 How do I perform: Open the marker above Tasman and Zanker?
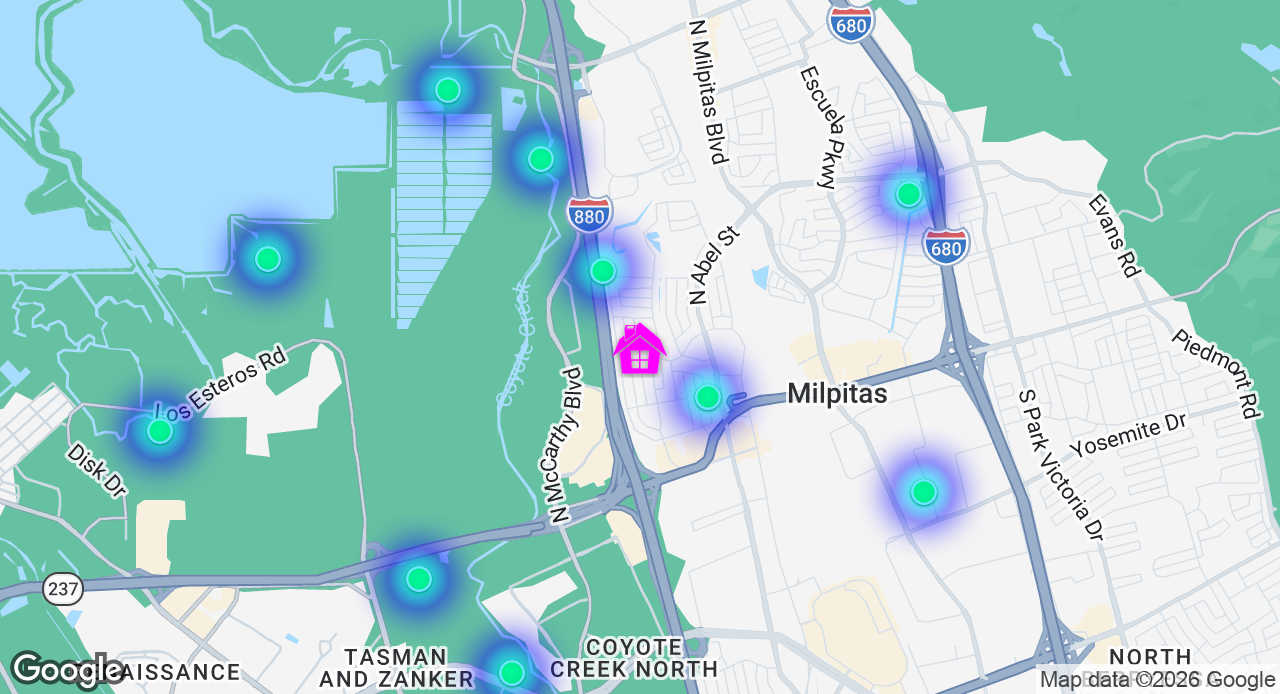[419, 579]
